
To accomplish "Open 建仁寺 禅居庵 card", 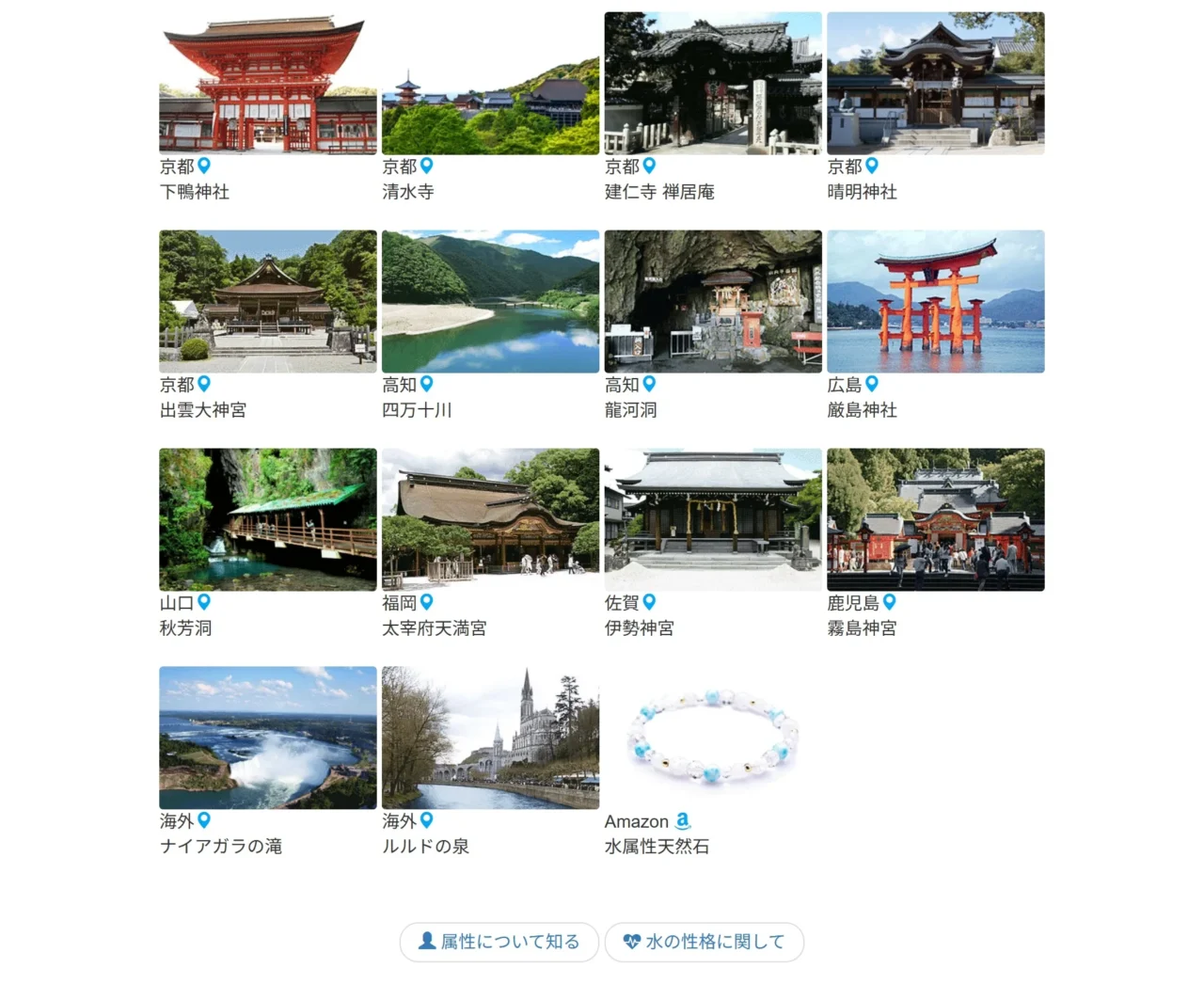I will click(713, 85).
